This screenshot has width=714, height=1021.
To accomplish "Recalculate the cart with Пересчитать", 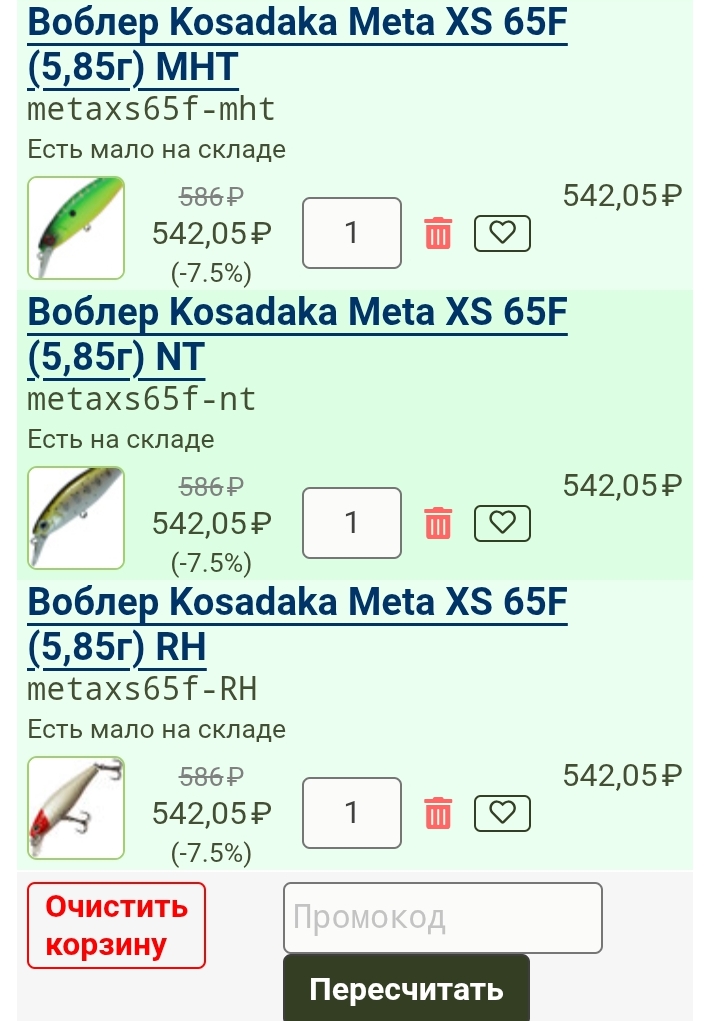I will click(x=406, y=989).
